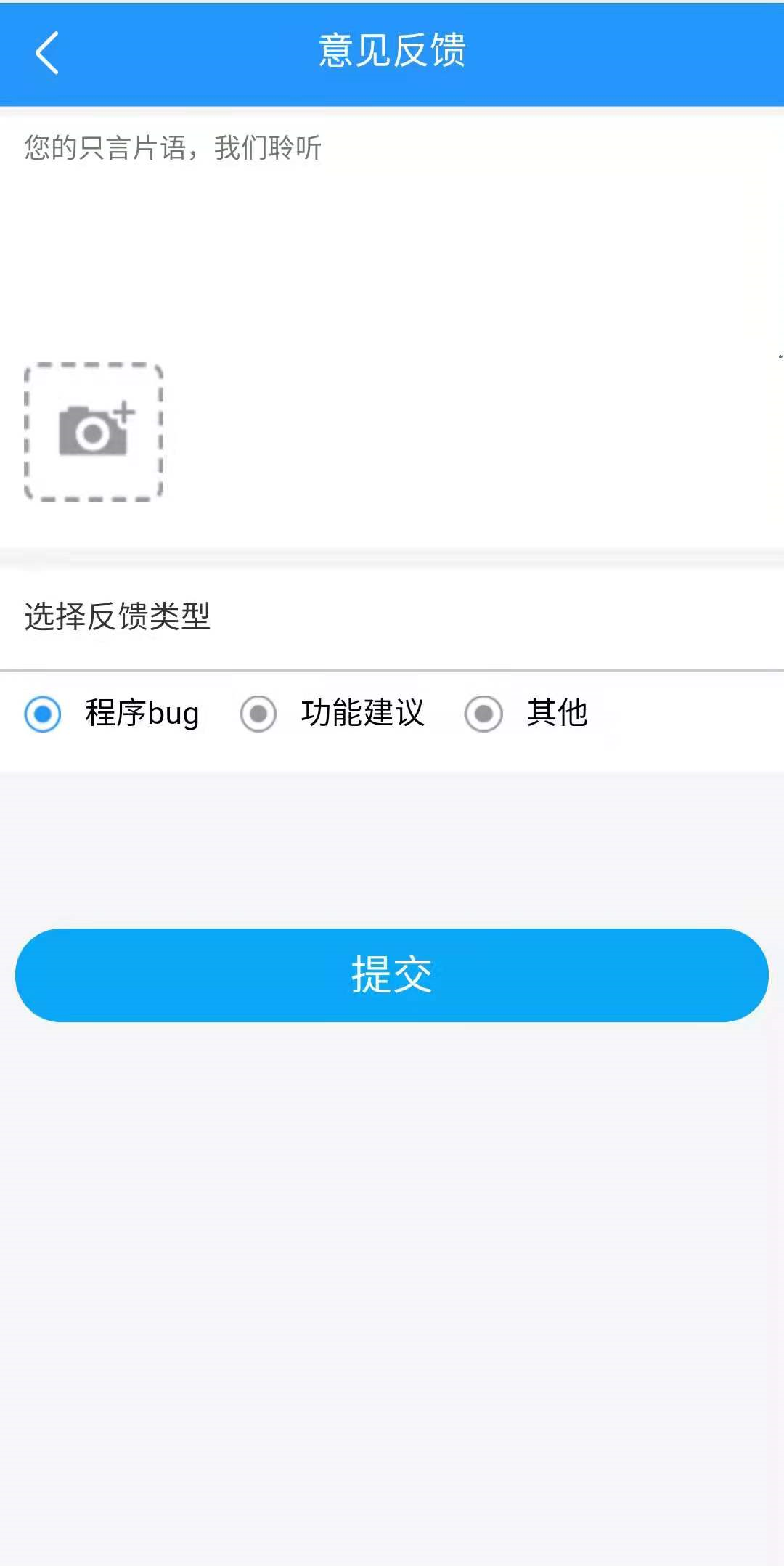Select the 程序bug feedback type
784x1566 pixels.
(x=43, y=714)
